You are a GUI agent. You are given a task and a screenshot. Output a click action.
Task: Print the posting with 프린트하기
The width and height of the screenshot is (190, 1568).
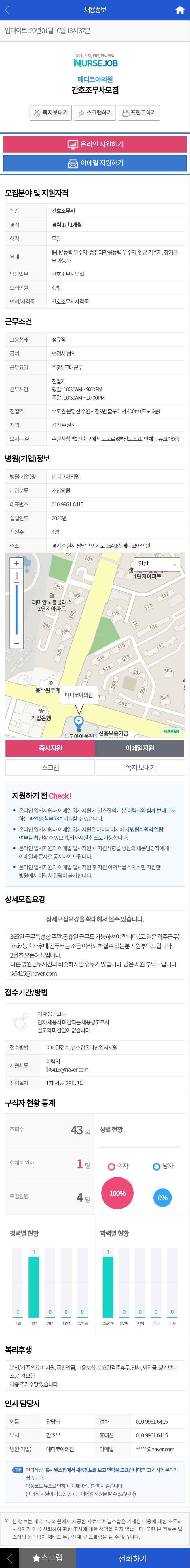pos(139,113)
